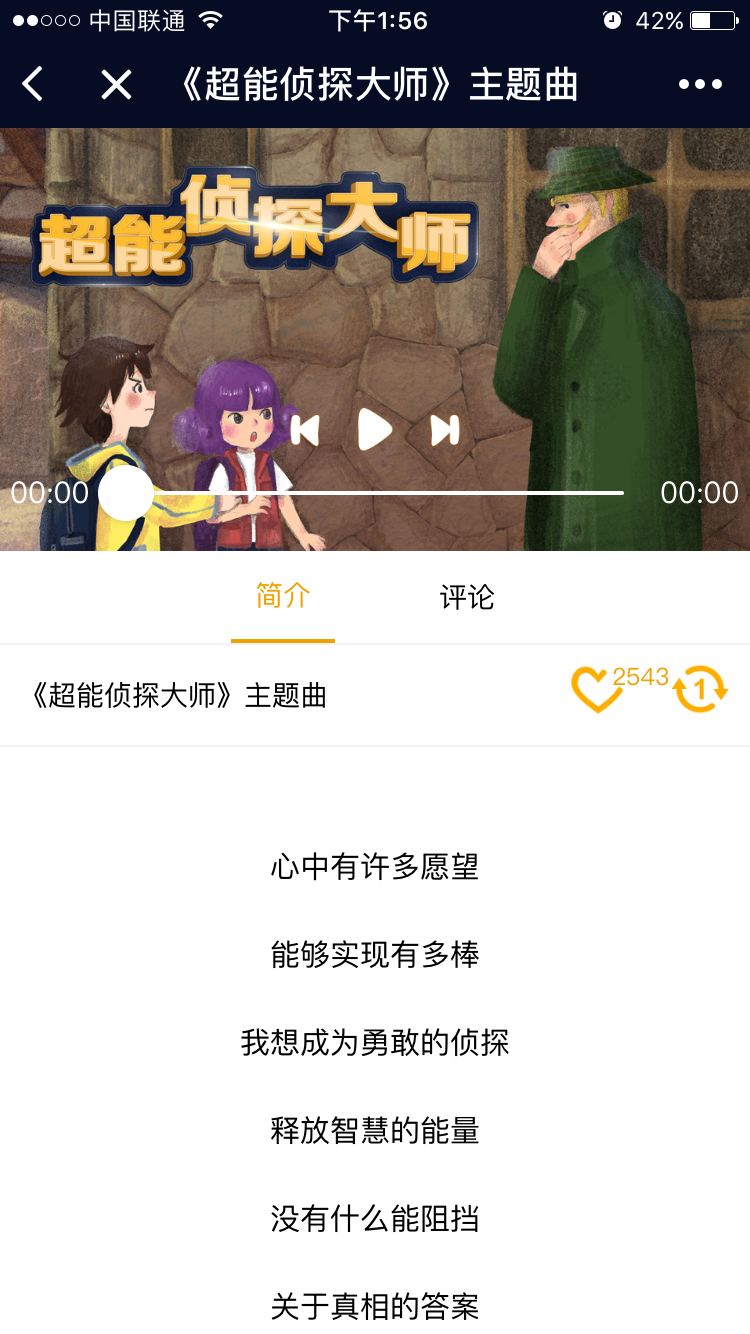Skip to the next track
Image resolution: width=750 pixels, height=1334 pixels.
(x=445, y=430)
